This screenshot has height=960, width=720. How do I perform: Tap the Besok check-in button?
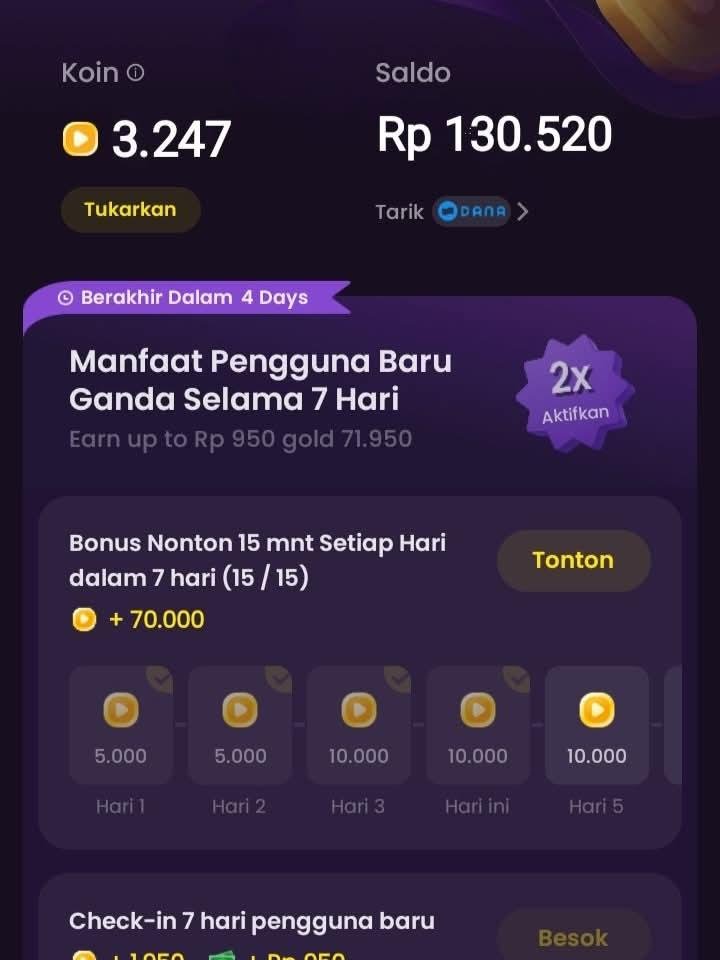pyautogui.click(x=573, y=936)
